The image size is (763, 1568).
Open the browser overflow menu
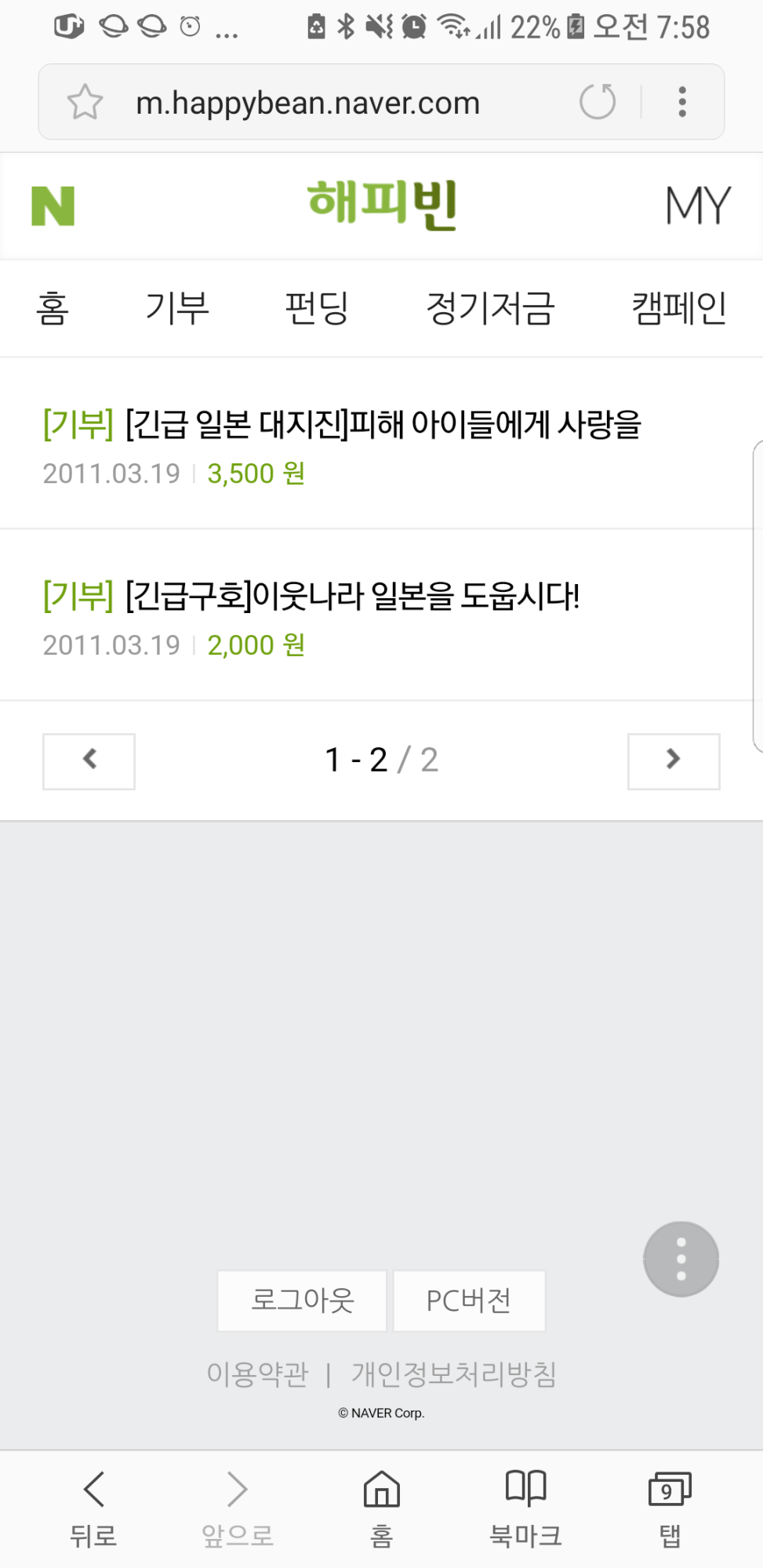pyautogui.click(x=682, y=103)
